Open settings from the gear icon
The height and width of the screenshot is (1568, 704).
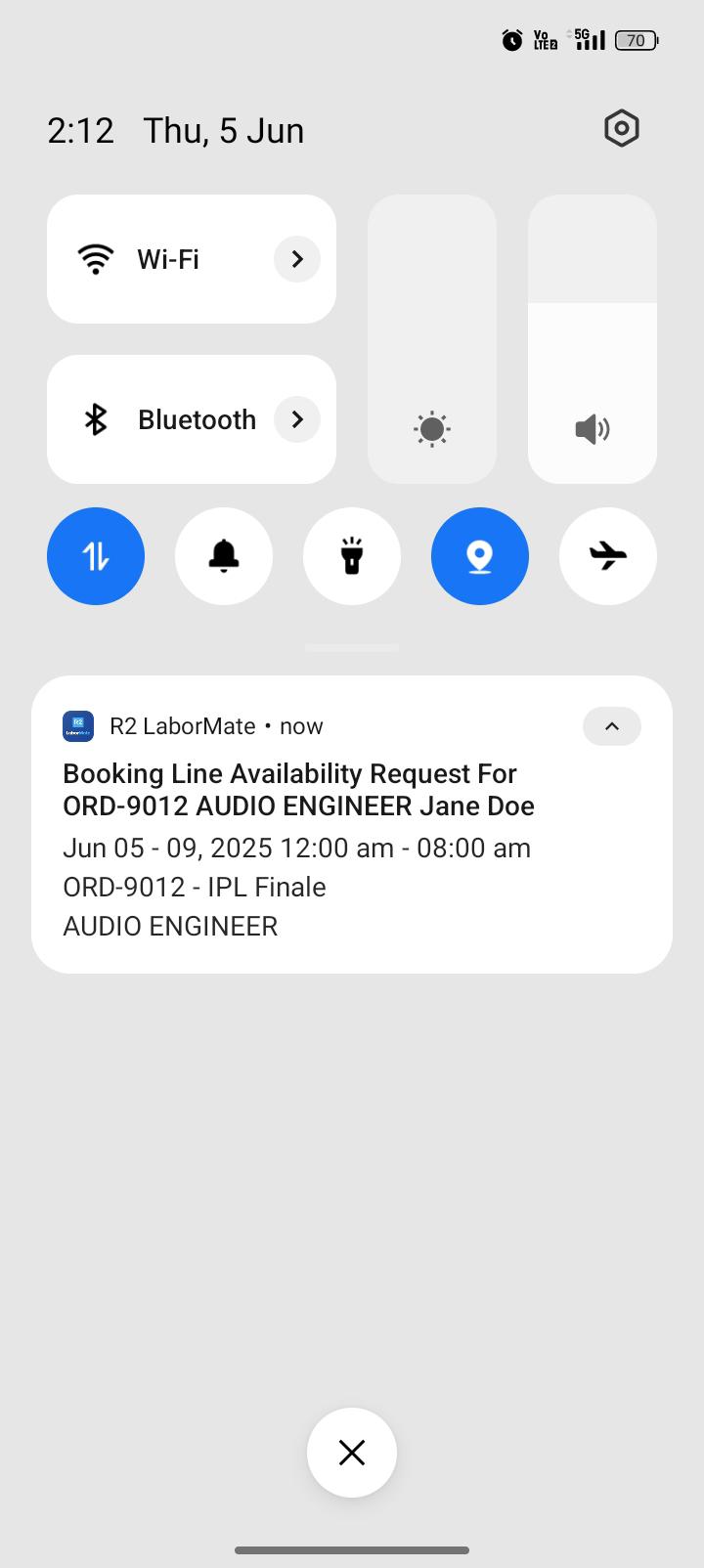point(621,129)
